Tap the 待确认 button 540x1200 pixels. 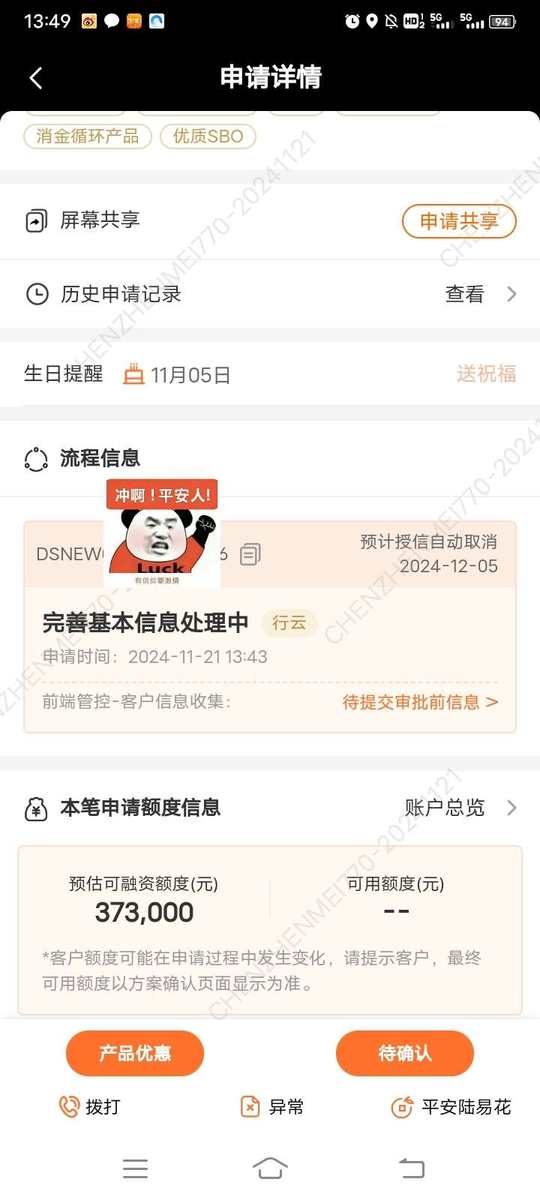[x=405, y=1054]
